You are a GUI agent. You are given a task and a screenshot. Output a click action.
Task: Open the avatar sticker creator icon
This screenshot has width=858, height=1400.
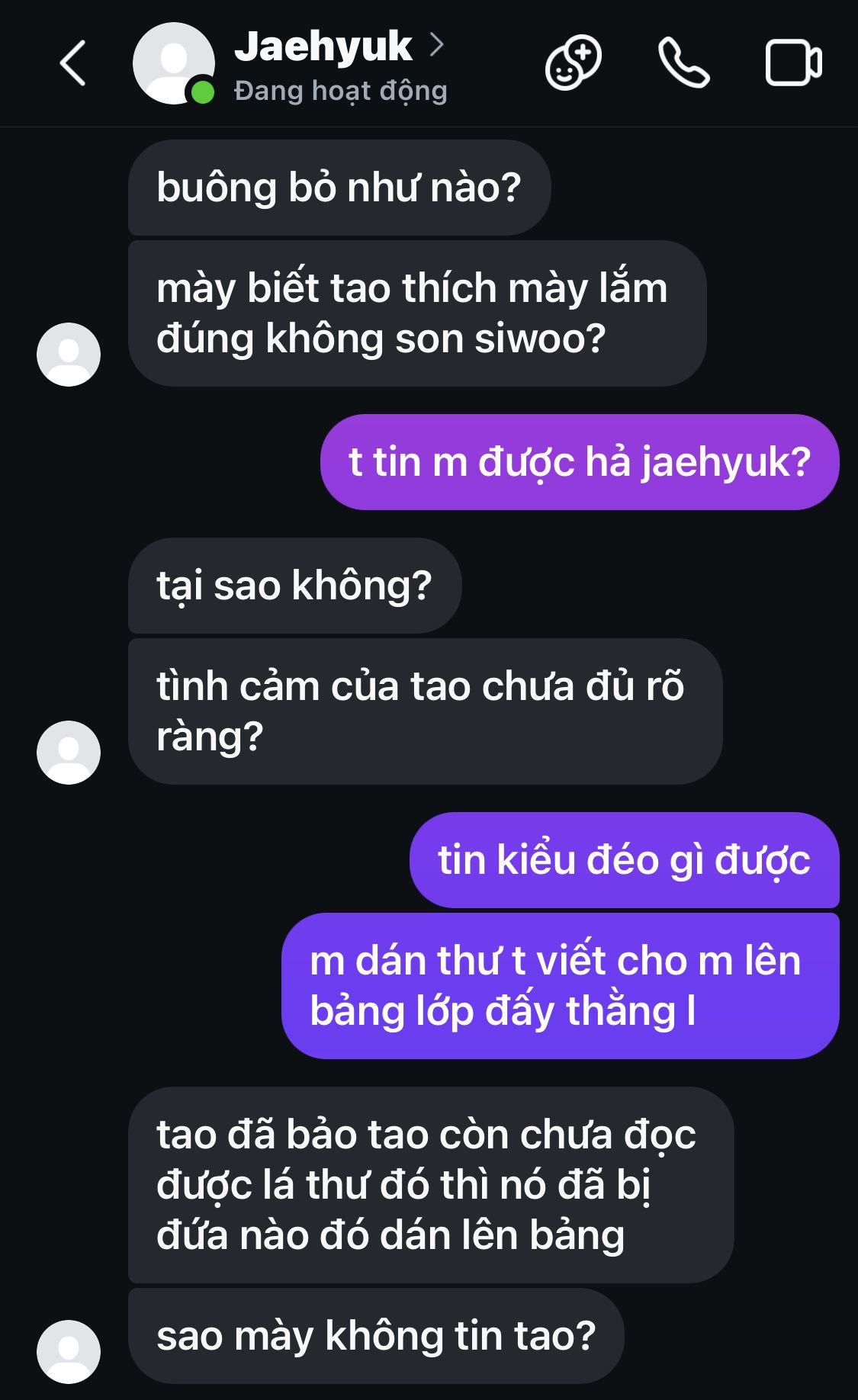[573, 63]
